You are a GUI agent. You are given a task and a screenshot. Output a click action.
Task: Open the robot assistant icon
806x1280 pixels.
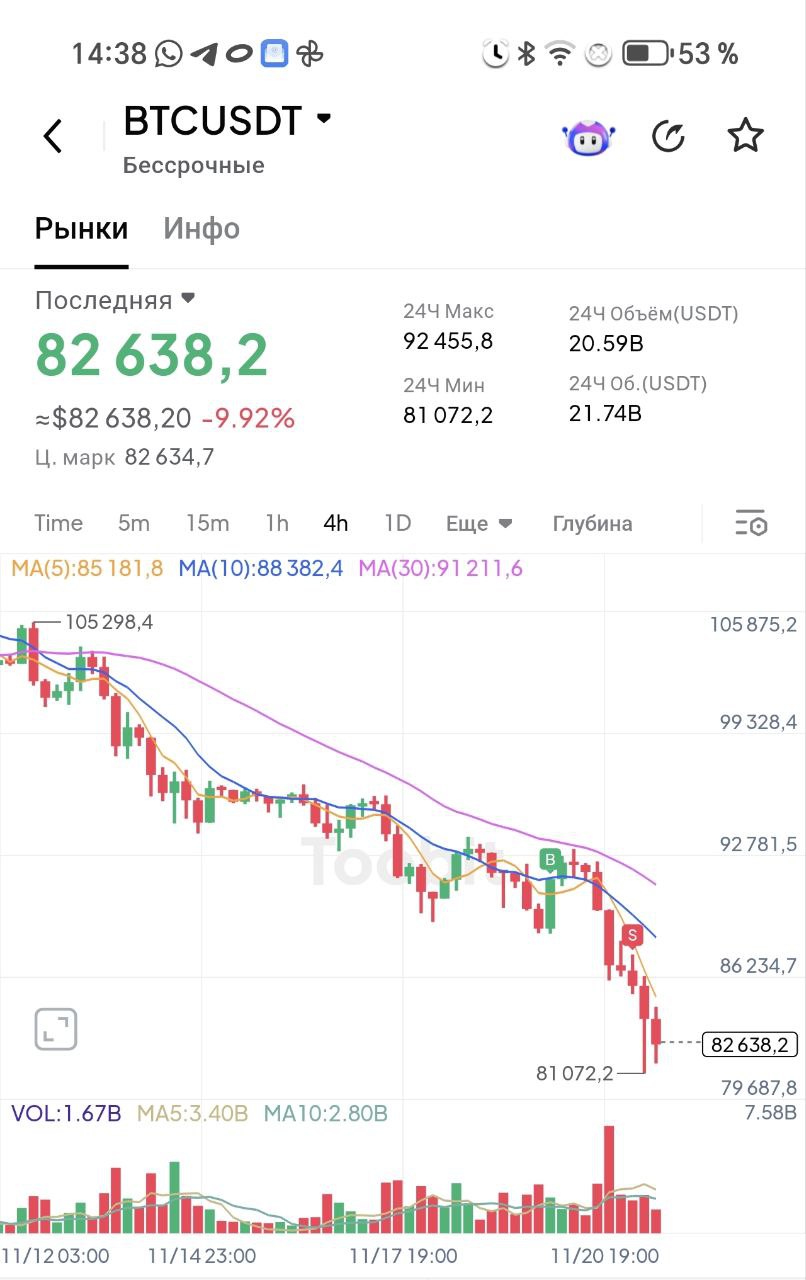coord(589,137)
